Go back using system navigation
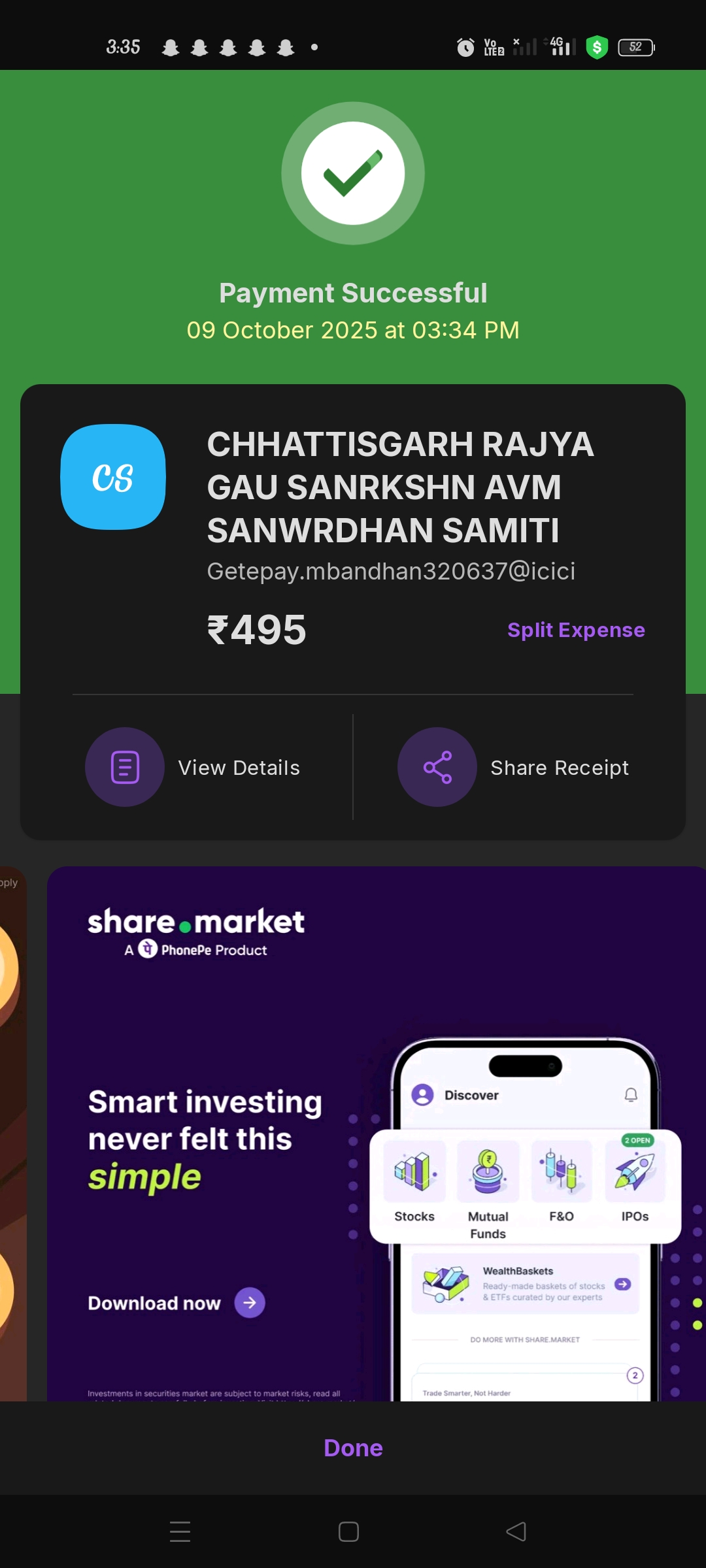706x1568 pixels. 516,1531
